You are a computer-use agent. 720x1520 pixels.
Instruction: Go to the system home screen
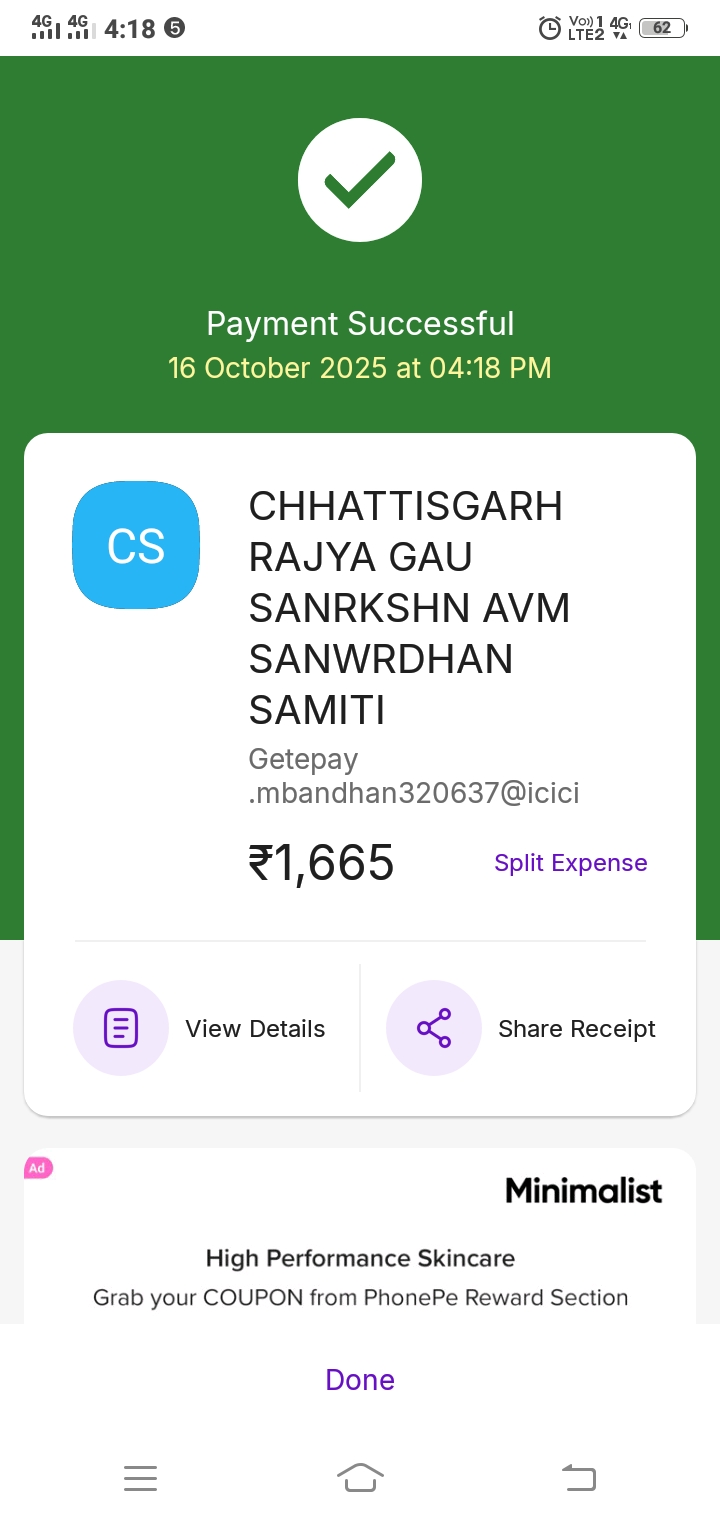(360, 1477)
